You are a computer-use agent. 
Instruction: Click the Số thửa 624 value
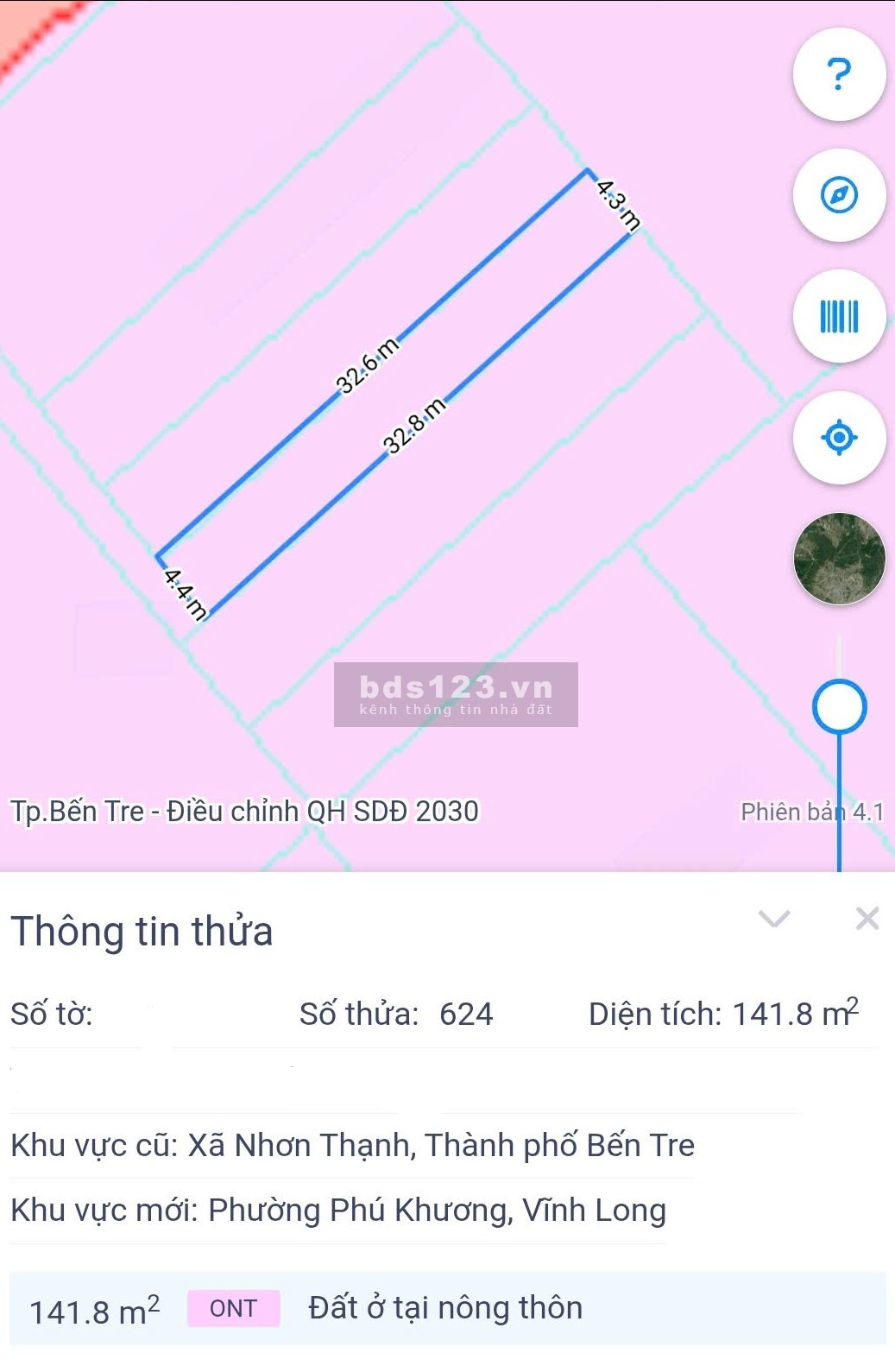(x=466, y=1015)
